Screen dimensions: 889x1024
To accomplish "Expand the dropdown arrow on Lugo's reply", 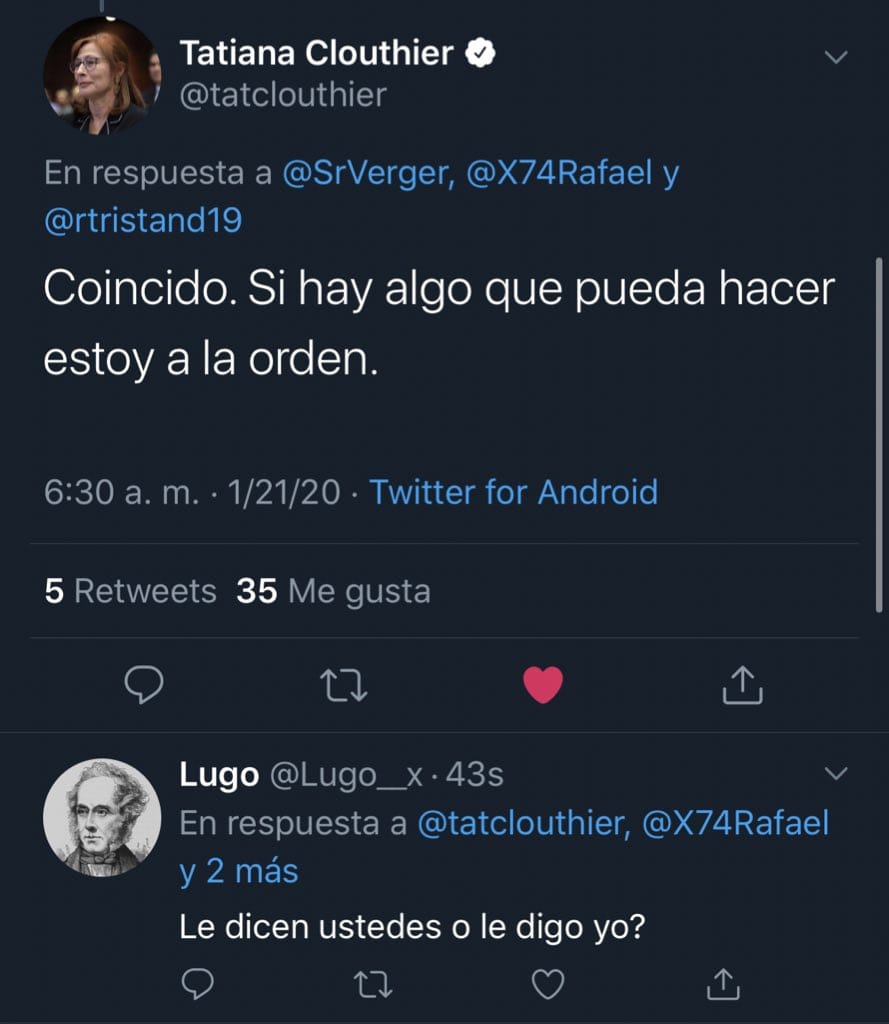I will click(835, 773).
